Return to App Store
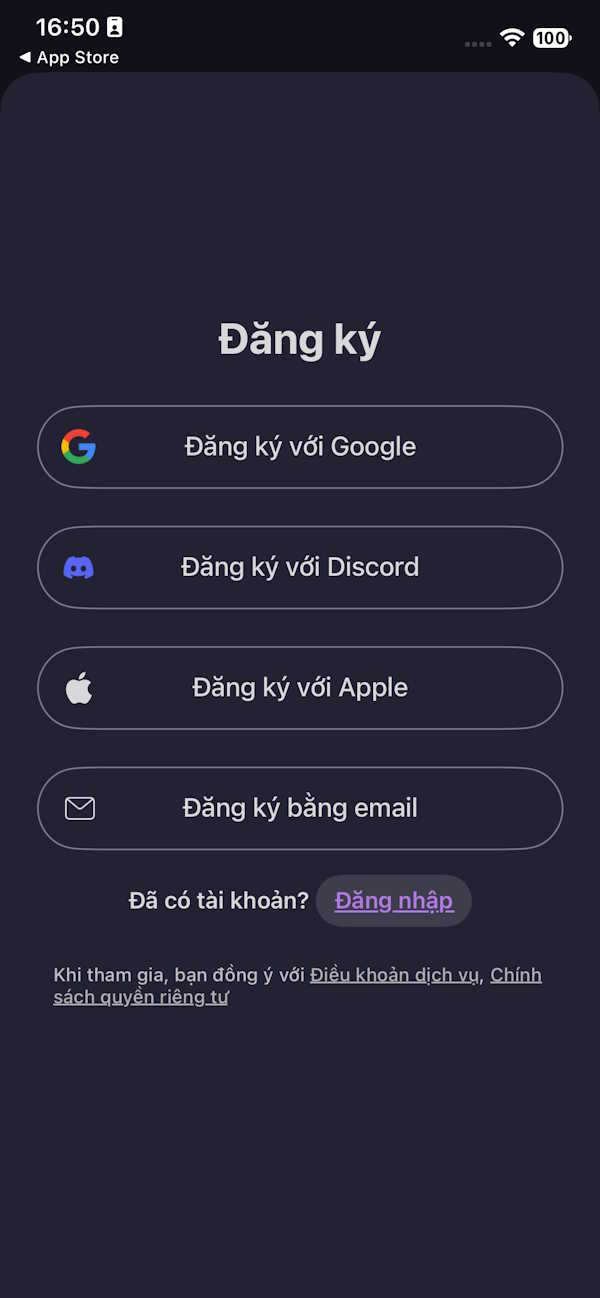Screen dimensions: 600x1298 (x=69, y=58)
